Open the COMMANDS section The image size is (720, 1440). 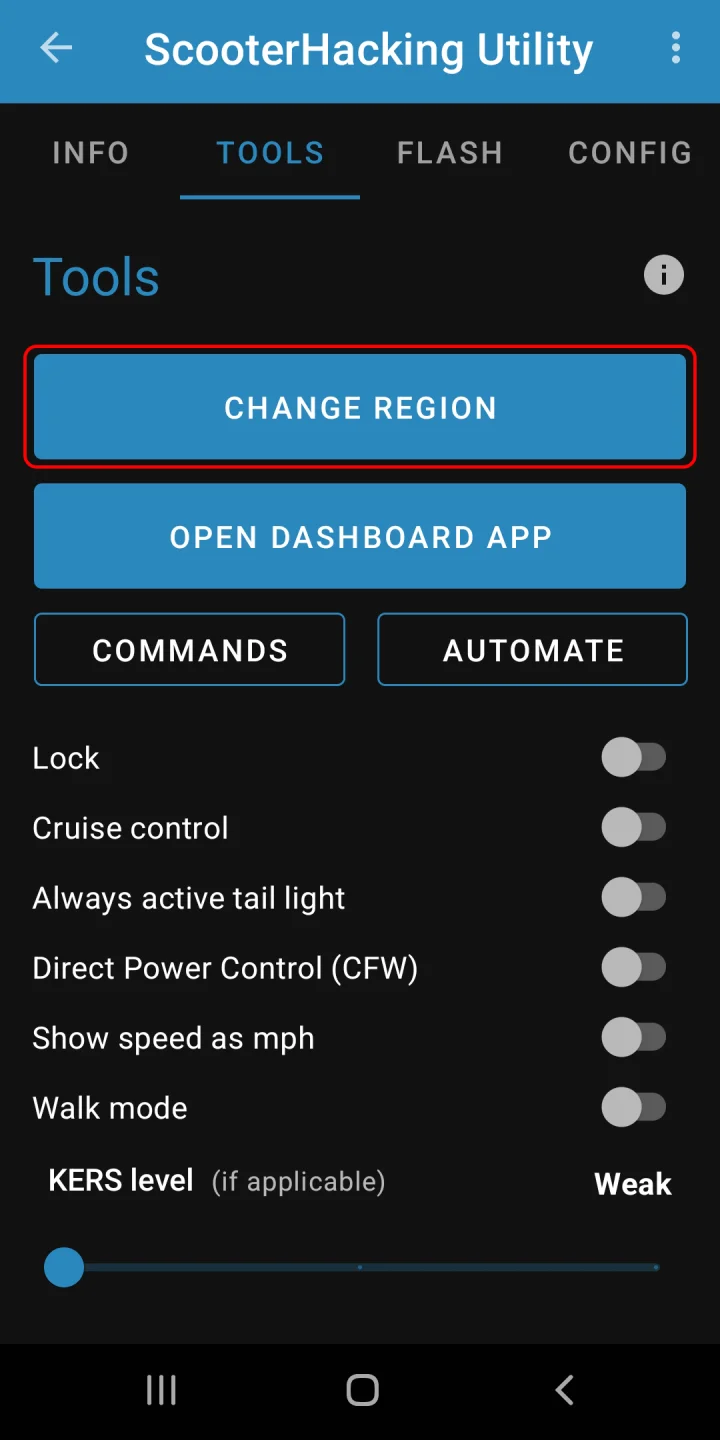190,650
